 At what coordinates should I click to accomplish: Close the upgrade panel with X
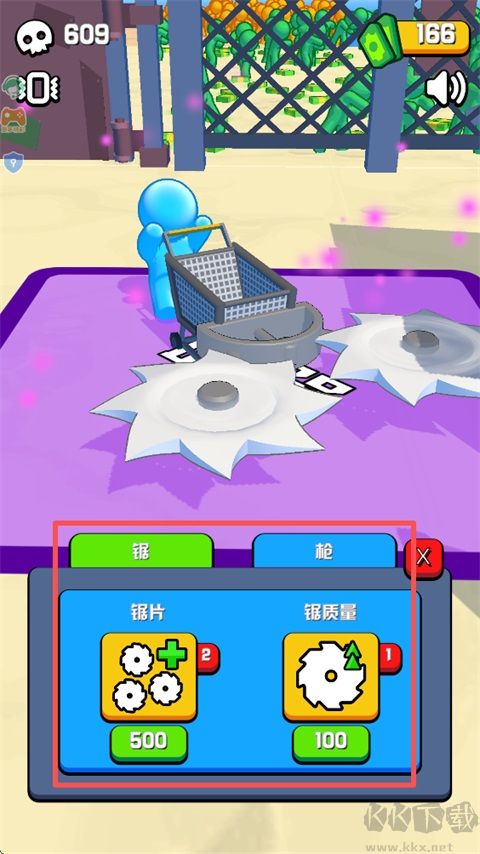(423, 557)
